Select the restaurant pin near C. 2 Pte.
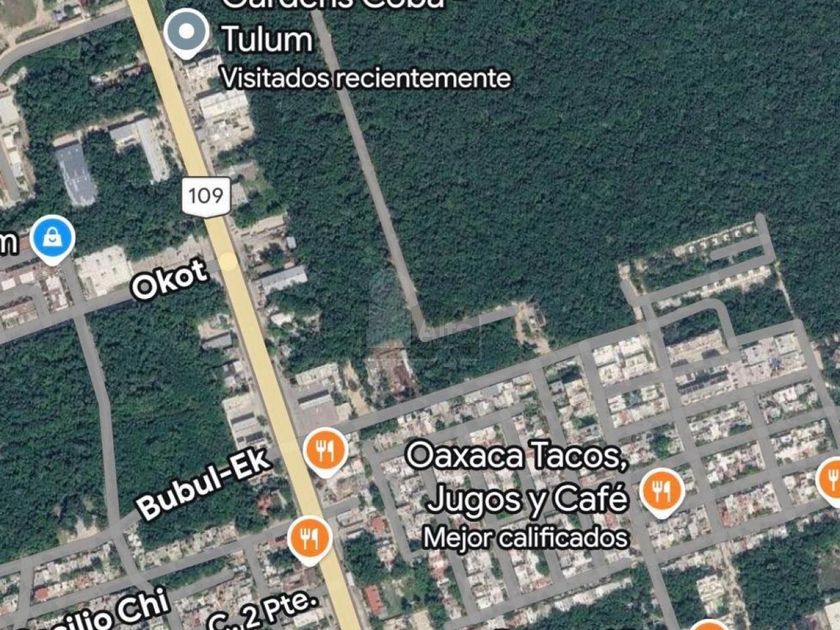The height and width of the screenshot is (630, 840). click(310, 540)
